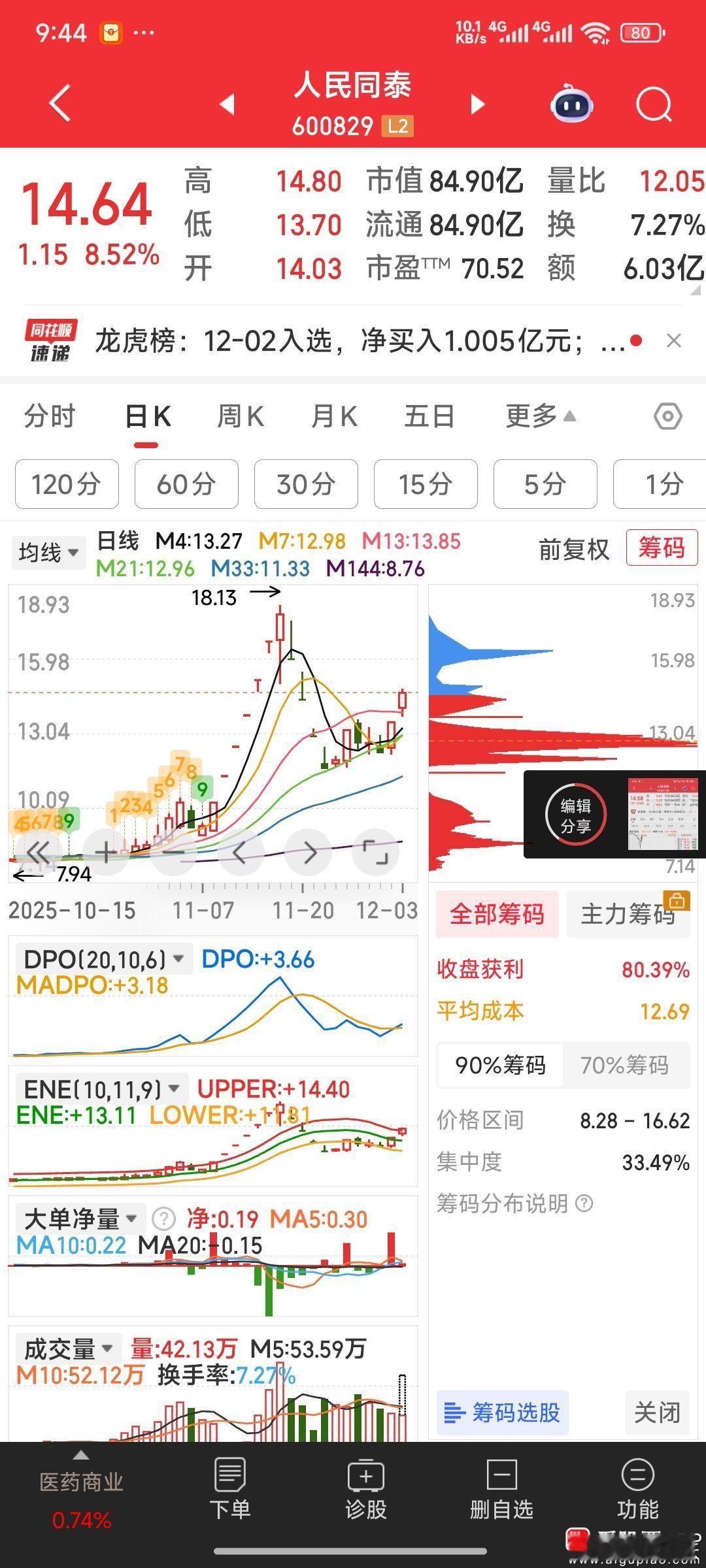Viewport: 706px width, 1568px height.
Task: Switch to the 分时 intraday tab
Action: point(49,416)
